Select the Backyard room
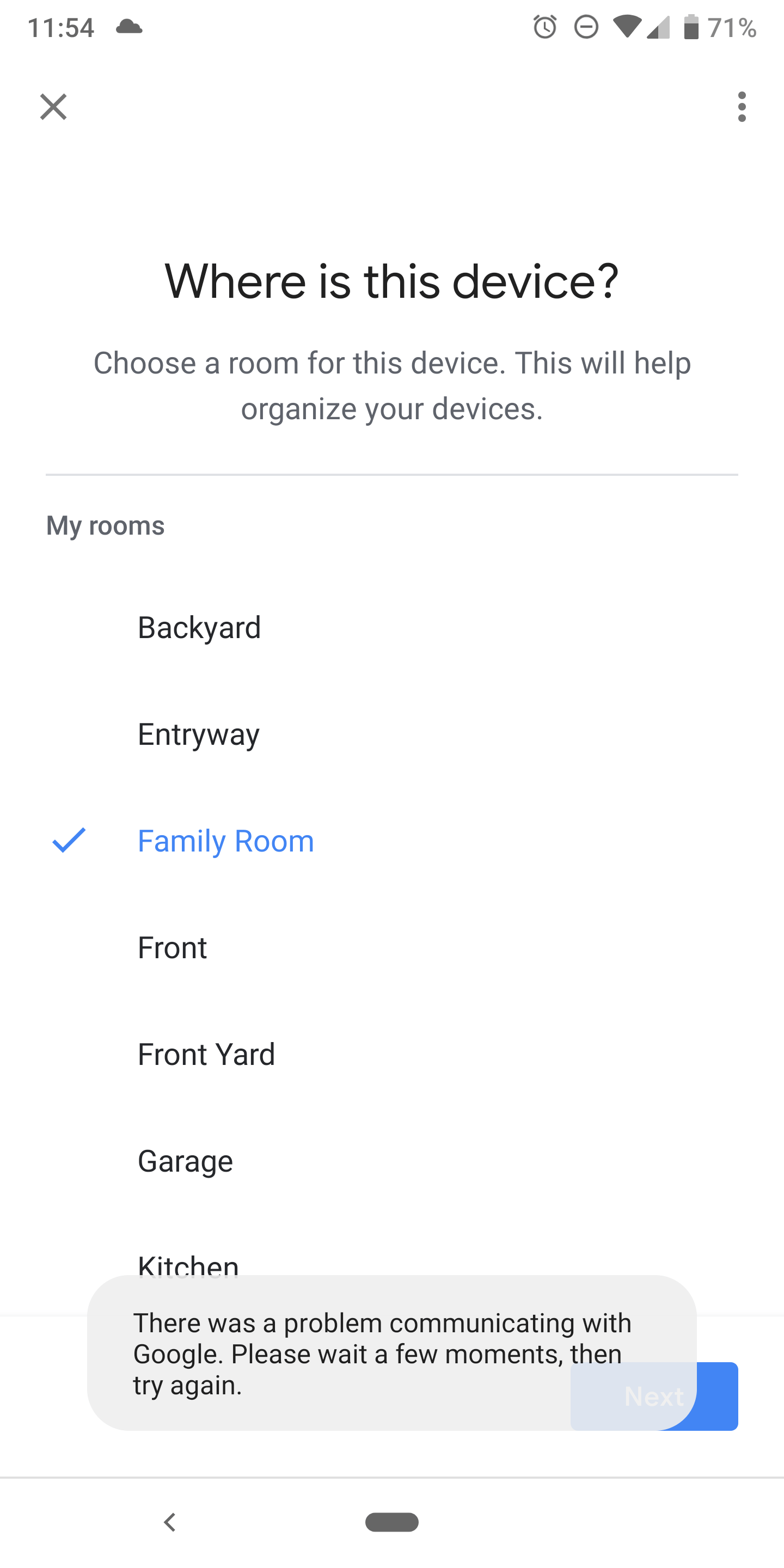The height and width of the screenshot is (1568, 784). pyautogui.click(x=200, y=627)
